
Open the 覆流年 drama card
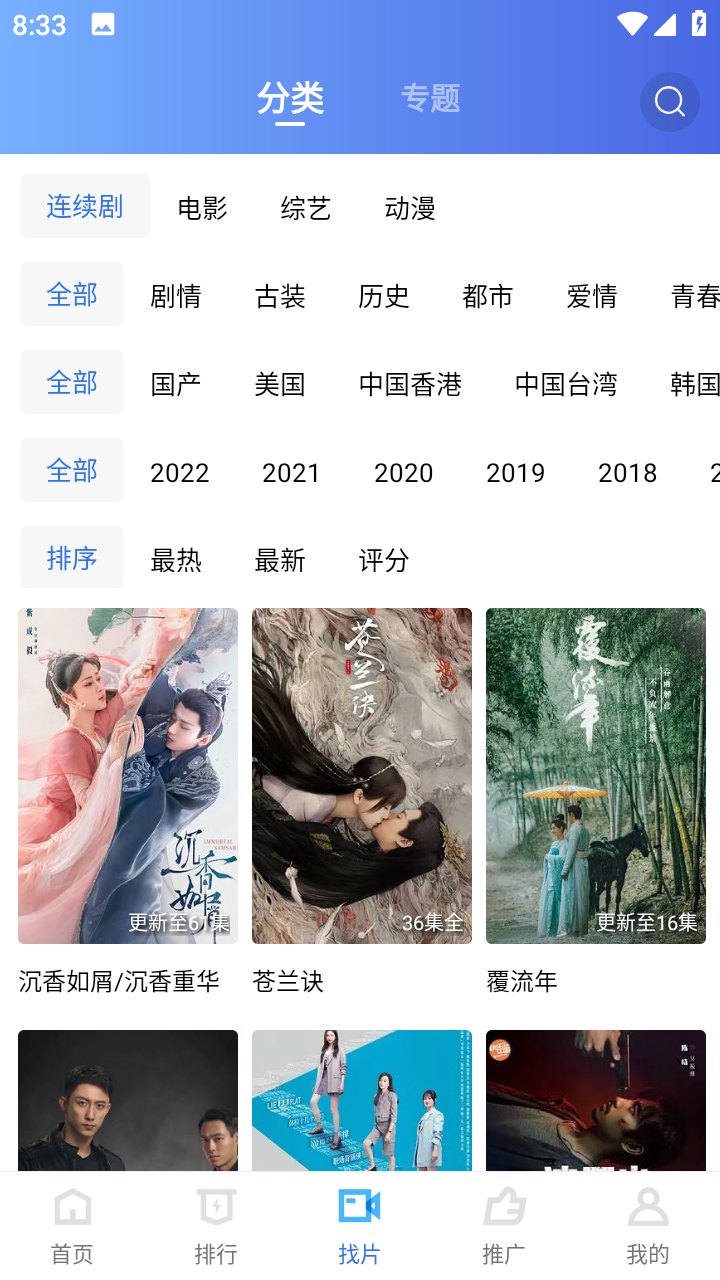pyautogui.click(x=596, y=776)
